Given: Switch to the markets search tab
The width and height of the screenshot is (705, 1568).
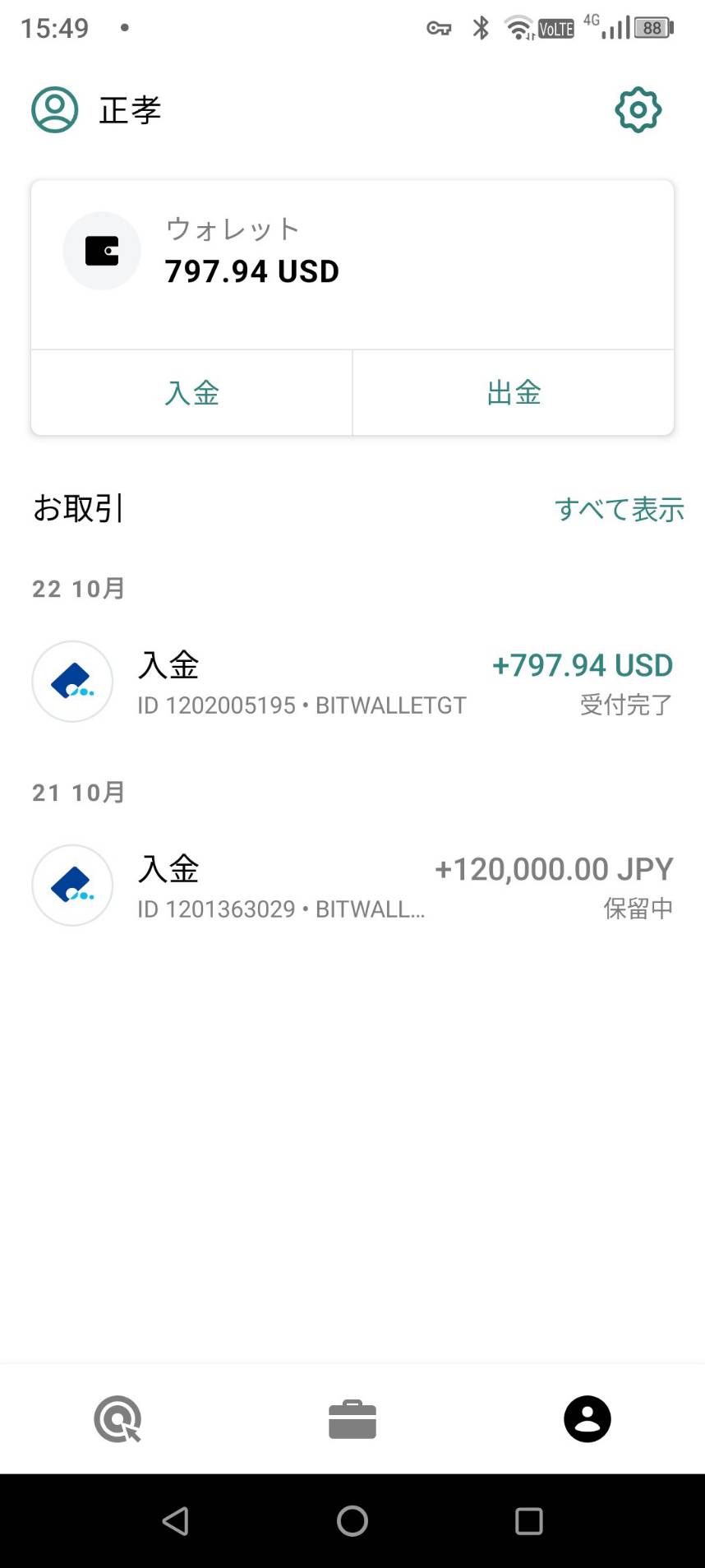Looking at the screenshot, I should [x=117, y=1418].
